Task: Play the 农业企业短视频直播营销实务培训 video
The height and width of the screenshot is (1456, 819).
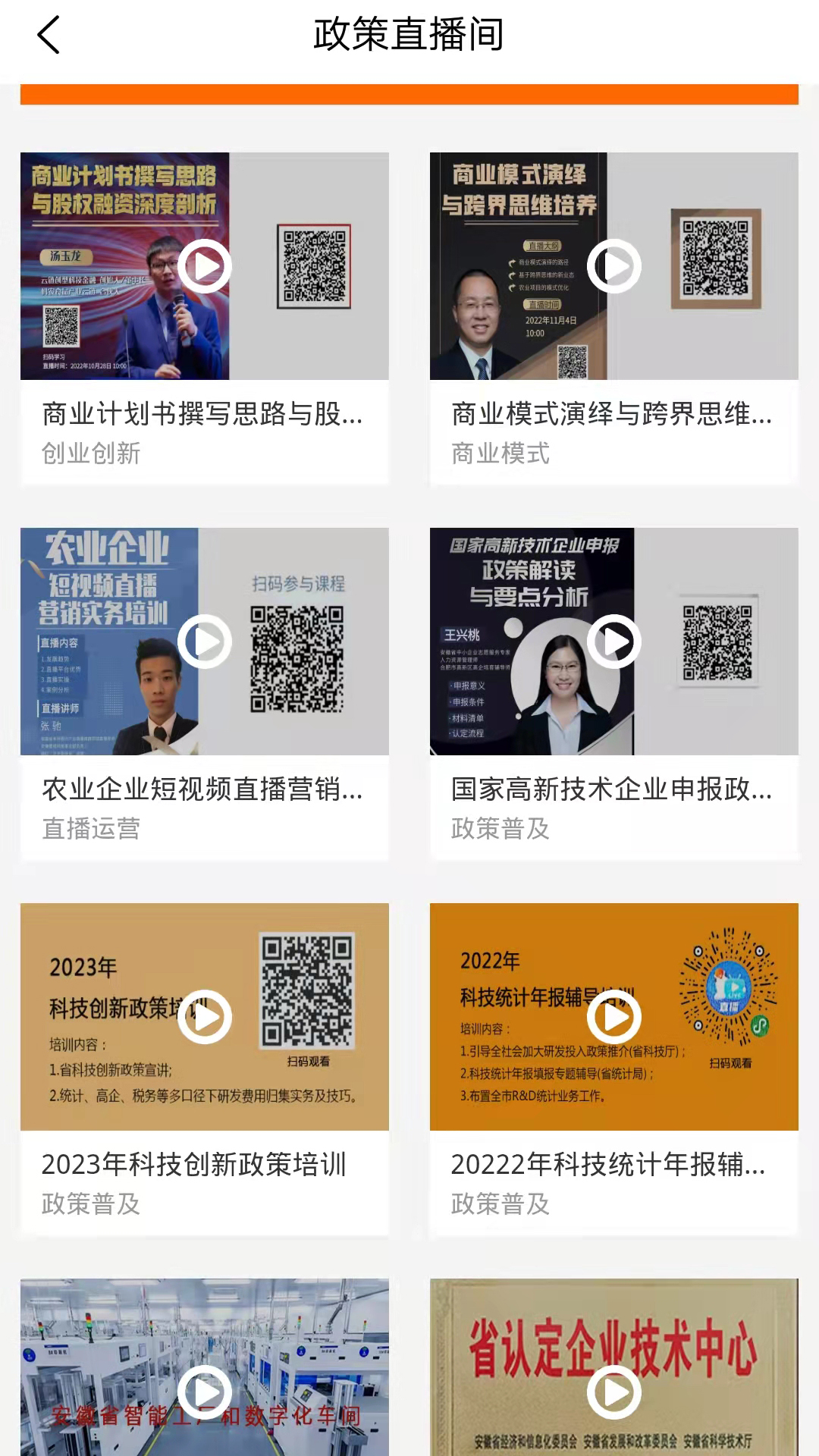Action: (204, 641)
